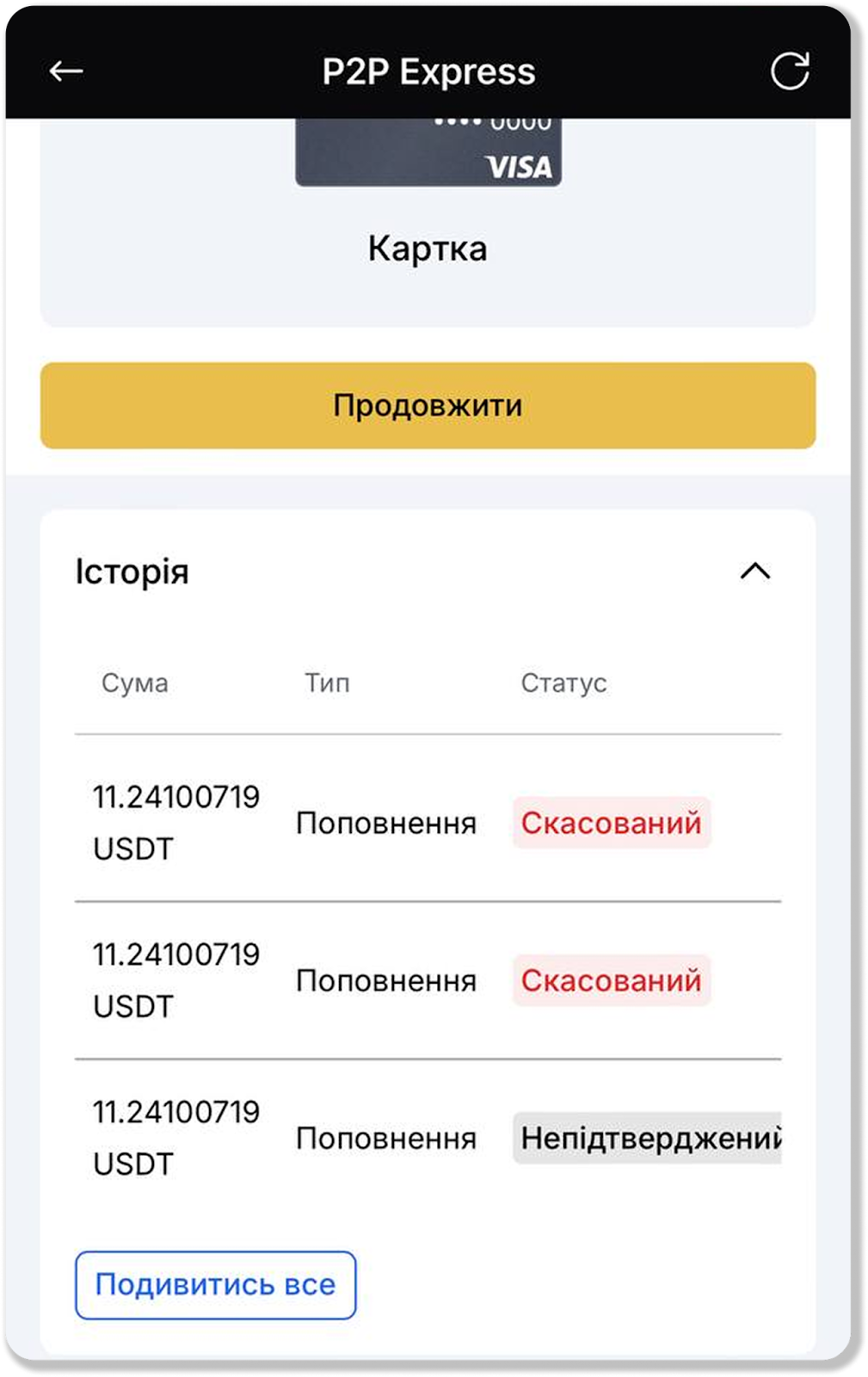Tap the Продовжити button

428,405
